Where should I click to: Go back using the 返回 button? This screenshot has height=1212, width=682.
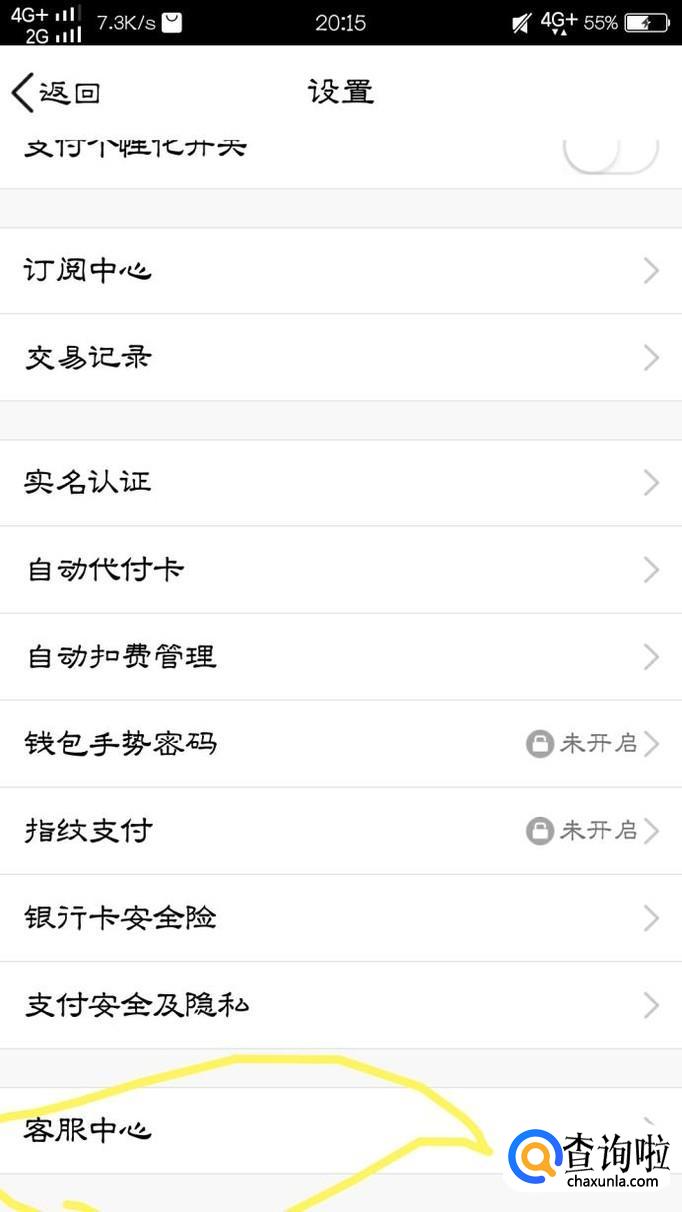pyautogui.click(x=57, y=93)
